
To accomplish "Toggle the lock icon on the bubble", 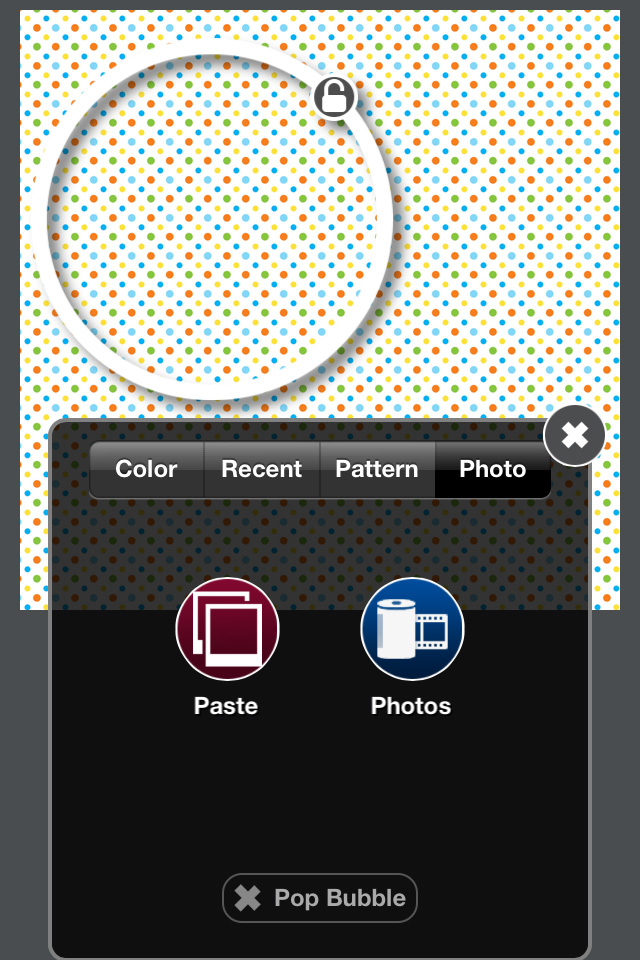I will 334,98.
